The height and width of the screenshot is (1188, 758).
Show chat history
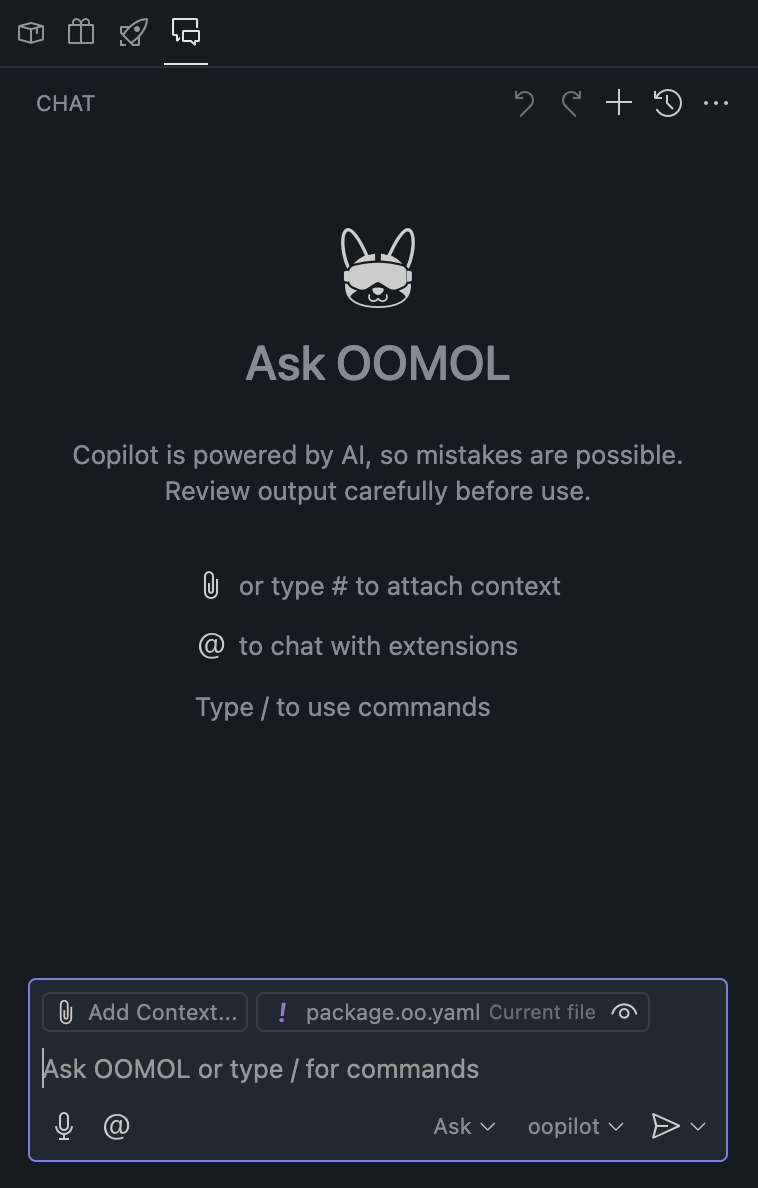point(668,103)
